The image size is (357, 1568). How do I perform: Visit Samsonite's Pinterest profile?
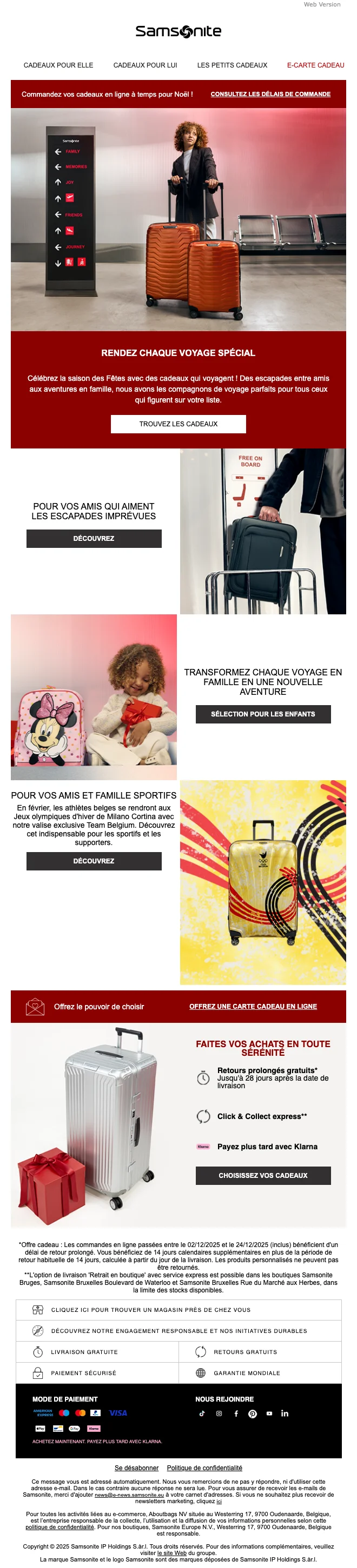coord(252,1413)
